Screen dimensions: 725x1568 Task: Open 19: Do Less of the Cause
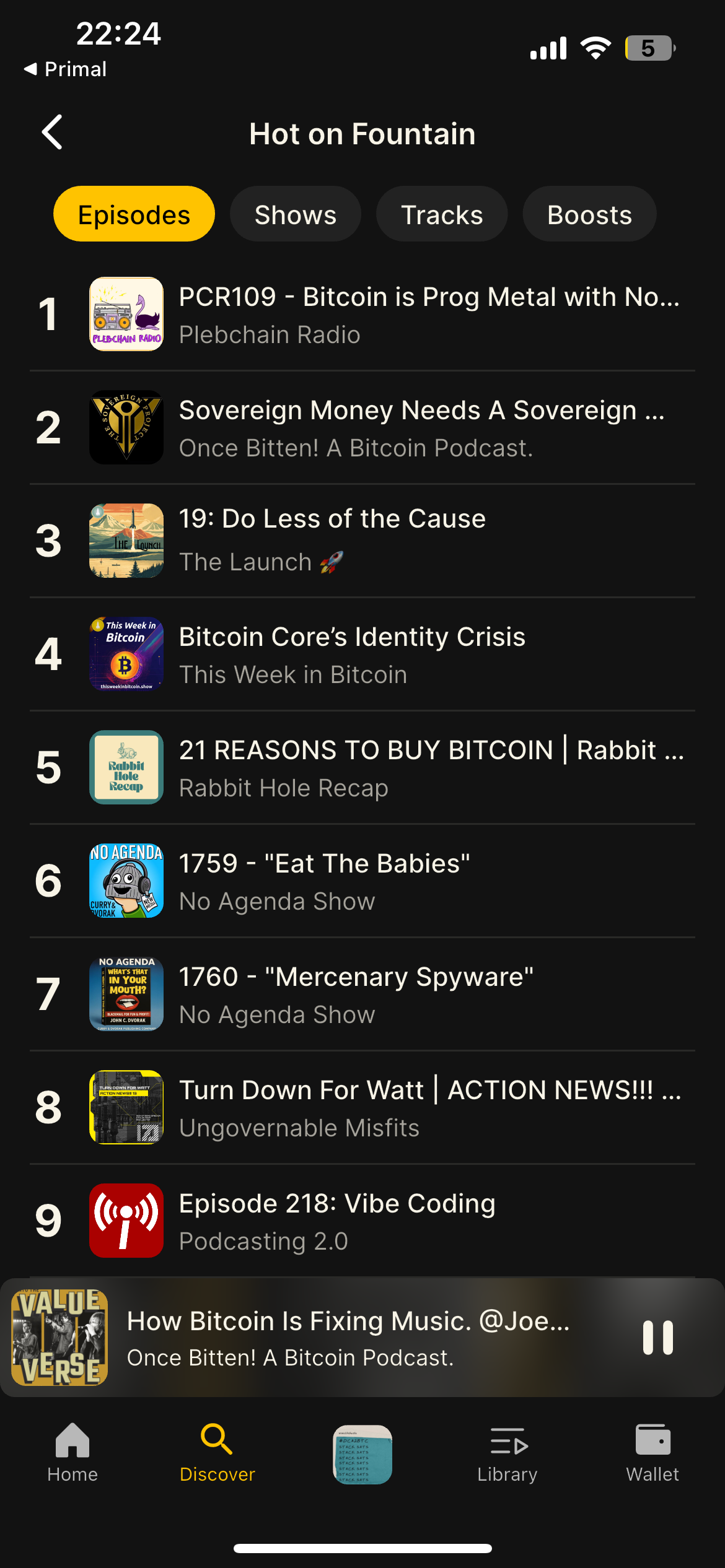(x=362, y=541)
